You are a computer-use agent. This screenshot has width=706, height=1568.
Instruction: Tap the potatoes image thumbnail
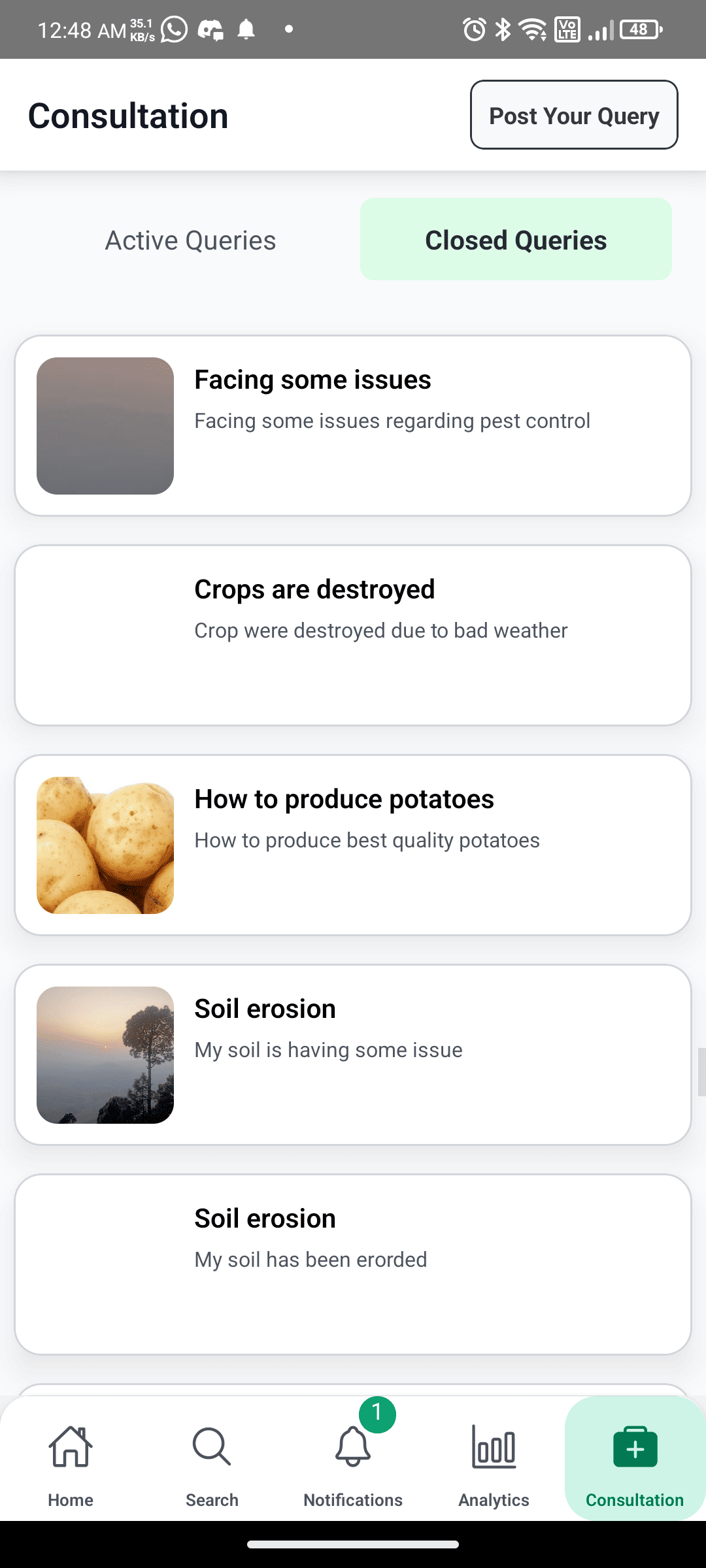coord(105,844)
